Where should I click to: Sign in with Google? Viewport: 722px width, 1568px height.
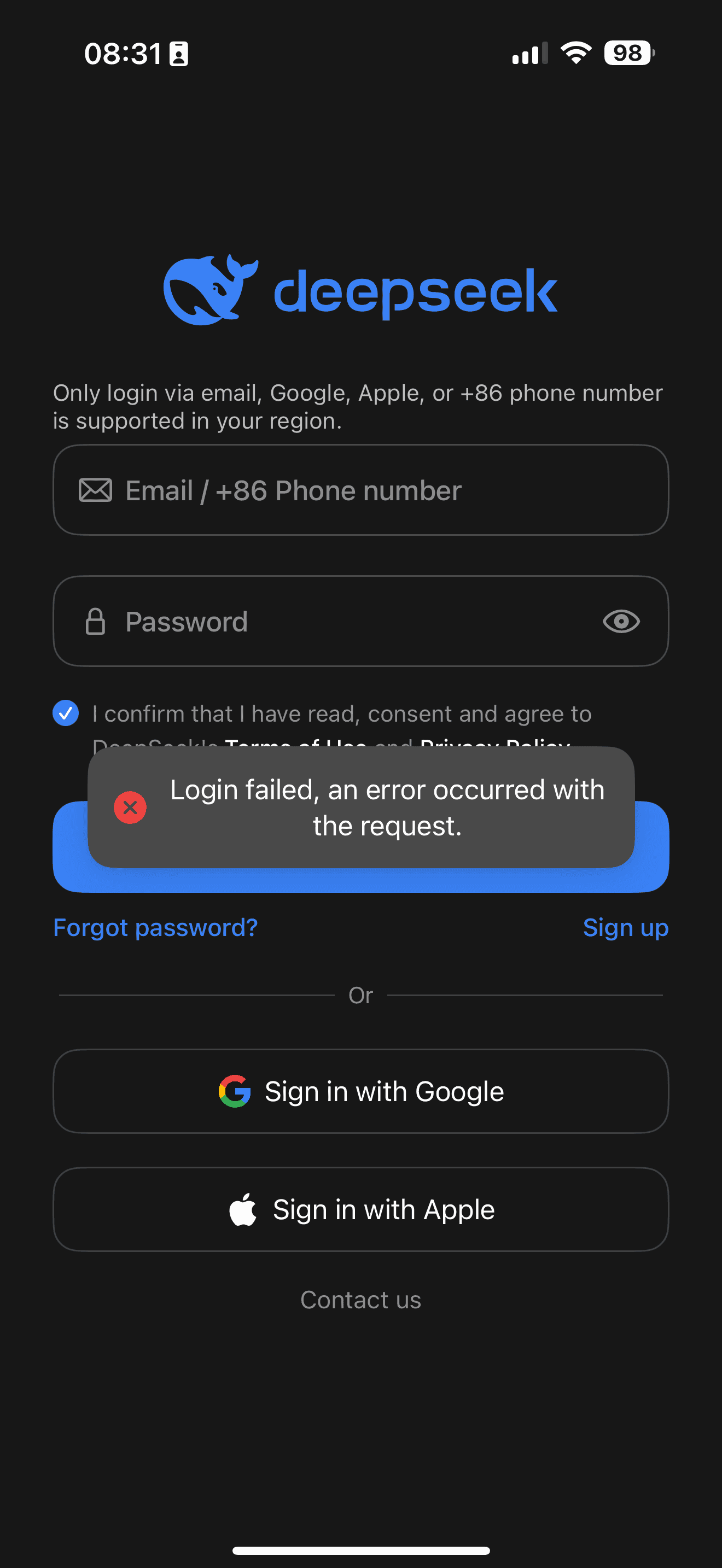[x=361, y=1091]
